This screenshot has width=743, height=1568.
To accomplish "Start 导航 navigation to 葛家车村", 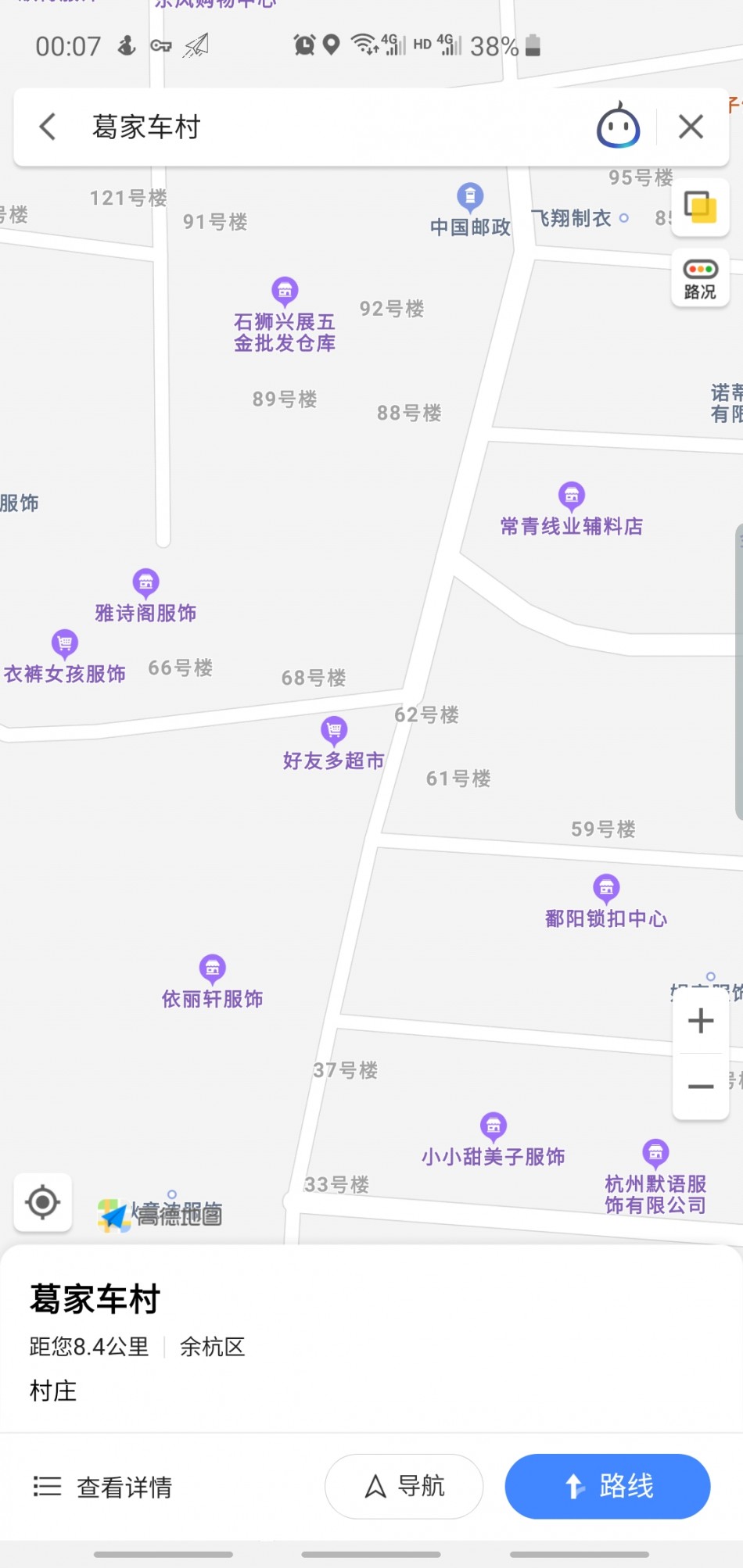I will click(404, 1486).
